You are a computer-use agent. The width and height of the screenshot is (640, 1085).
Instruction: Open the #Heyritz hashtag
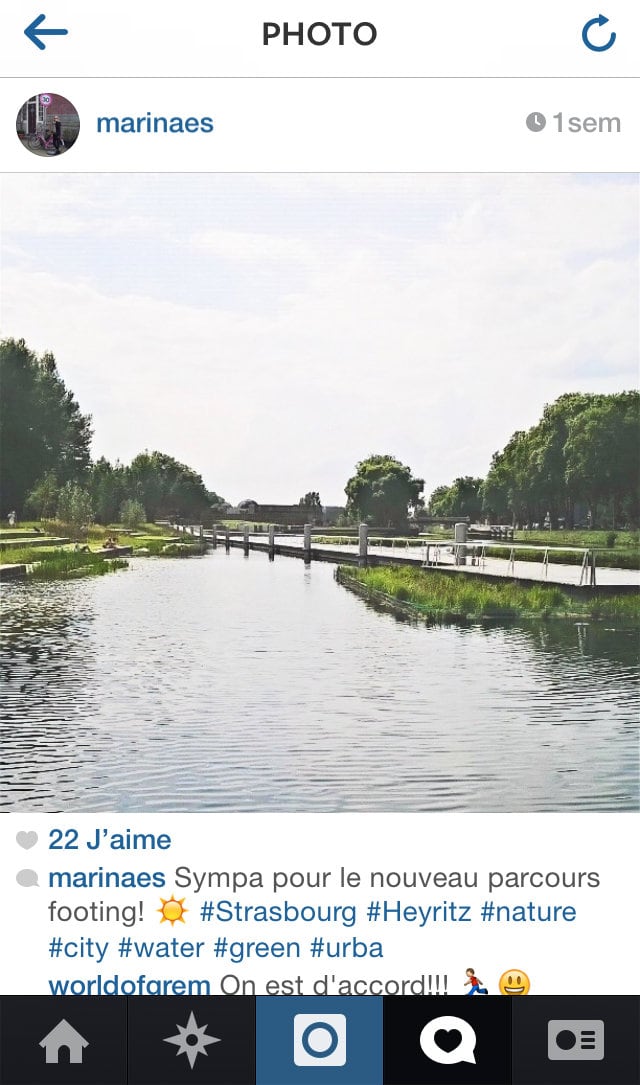pyautogui.click(x=418, y=912)
